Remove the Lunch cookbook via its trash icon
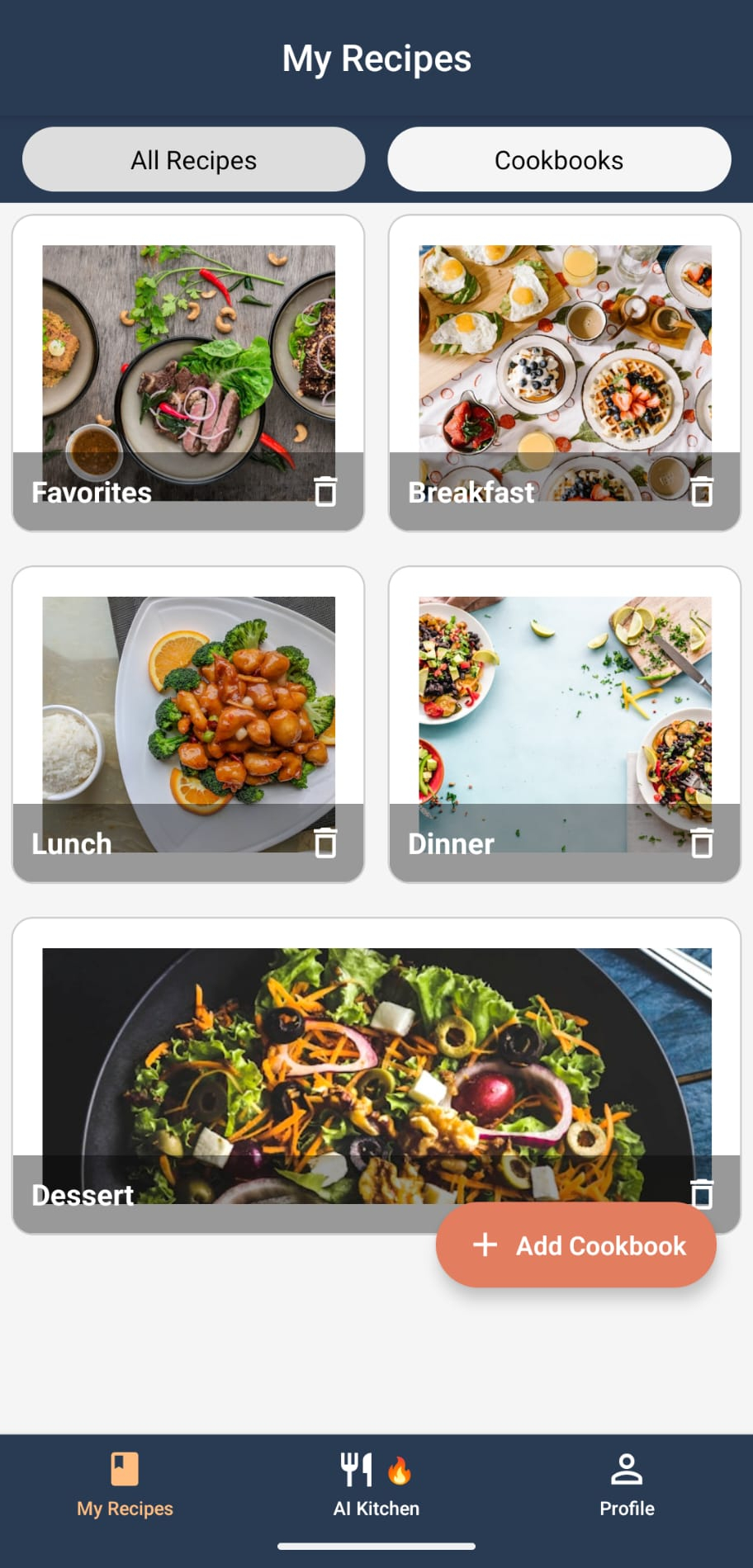This screenshot has height=1568, width=753. 325,843
